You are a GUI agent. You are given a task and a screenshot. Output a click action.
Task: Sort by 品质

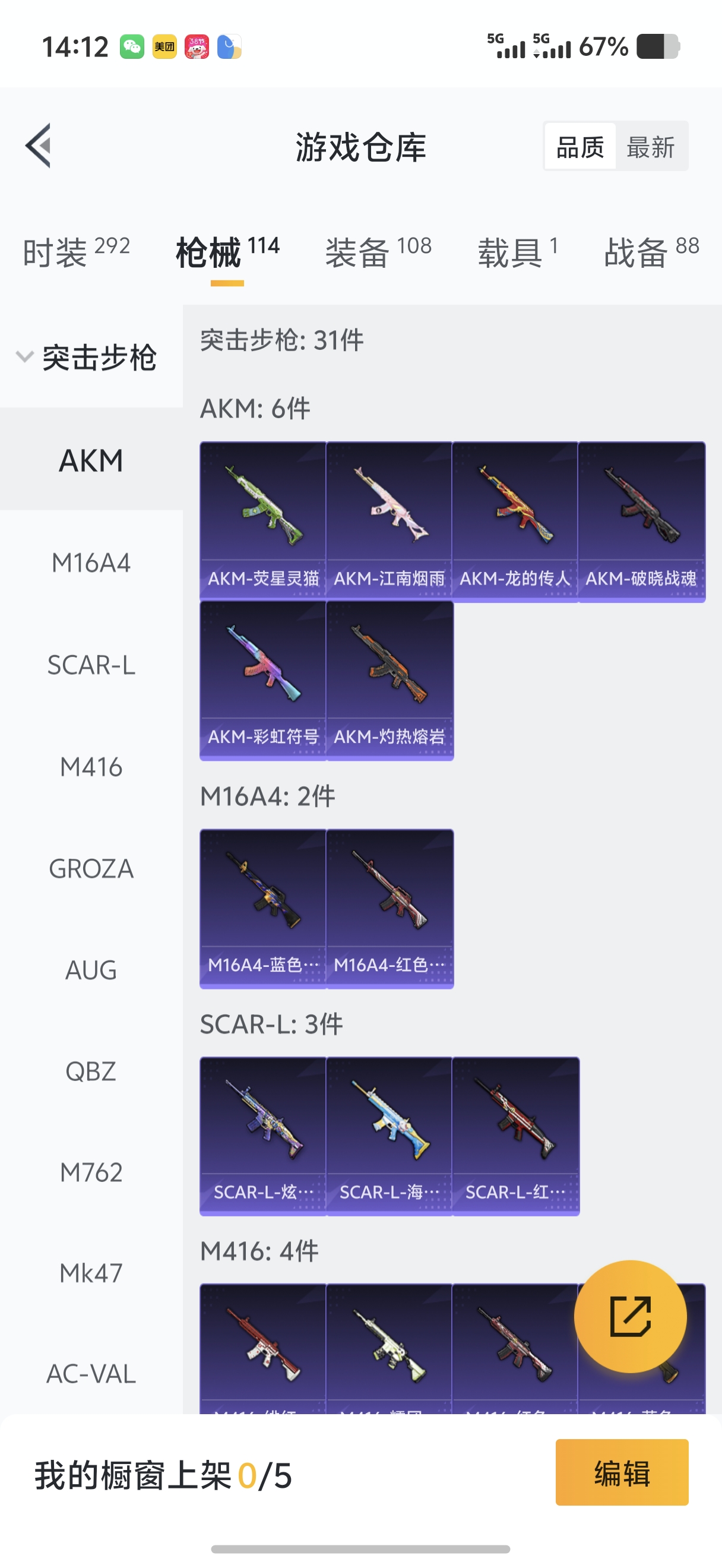[579, 147]
